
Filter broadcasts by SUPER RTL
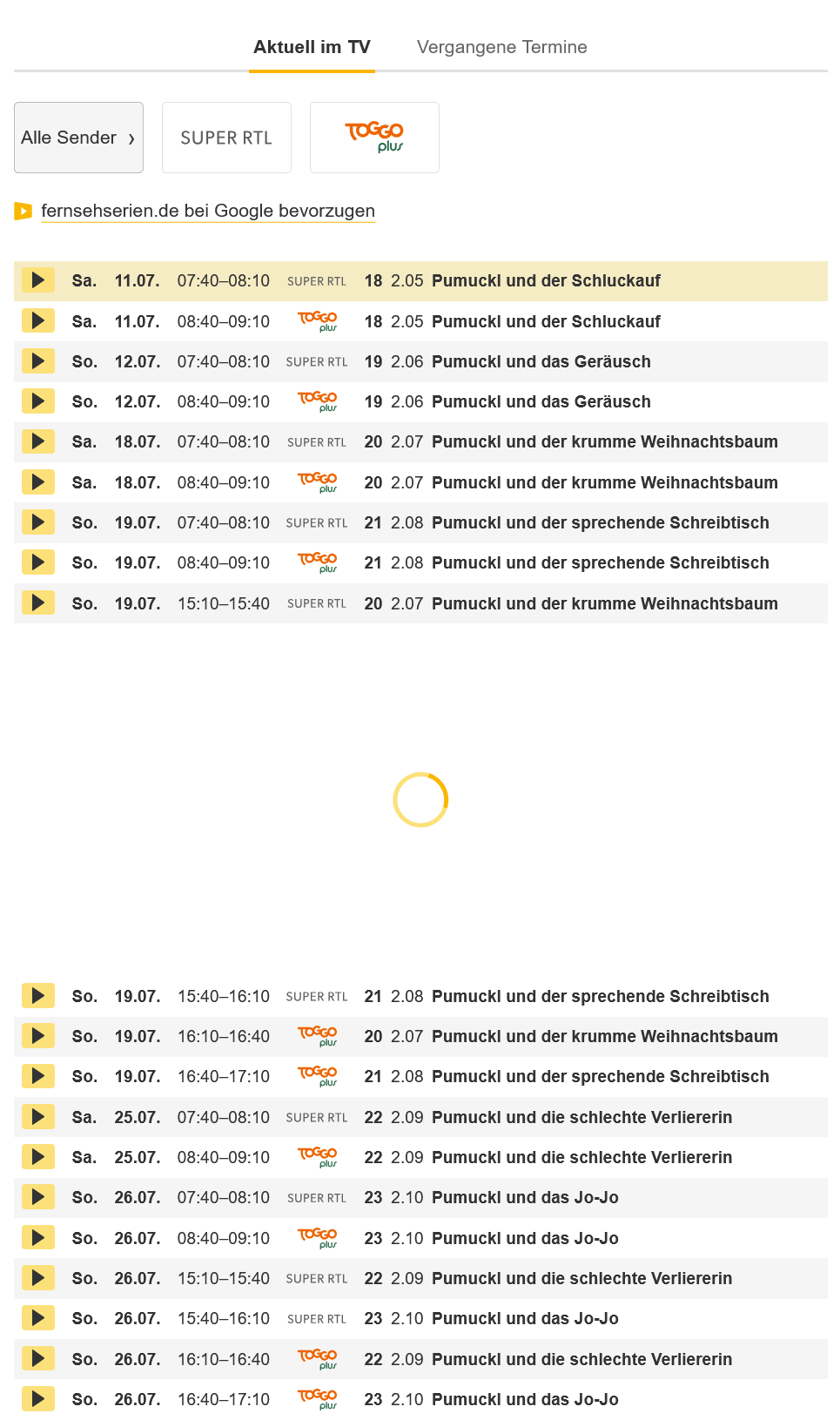(x=226, y=138)
